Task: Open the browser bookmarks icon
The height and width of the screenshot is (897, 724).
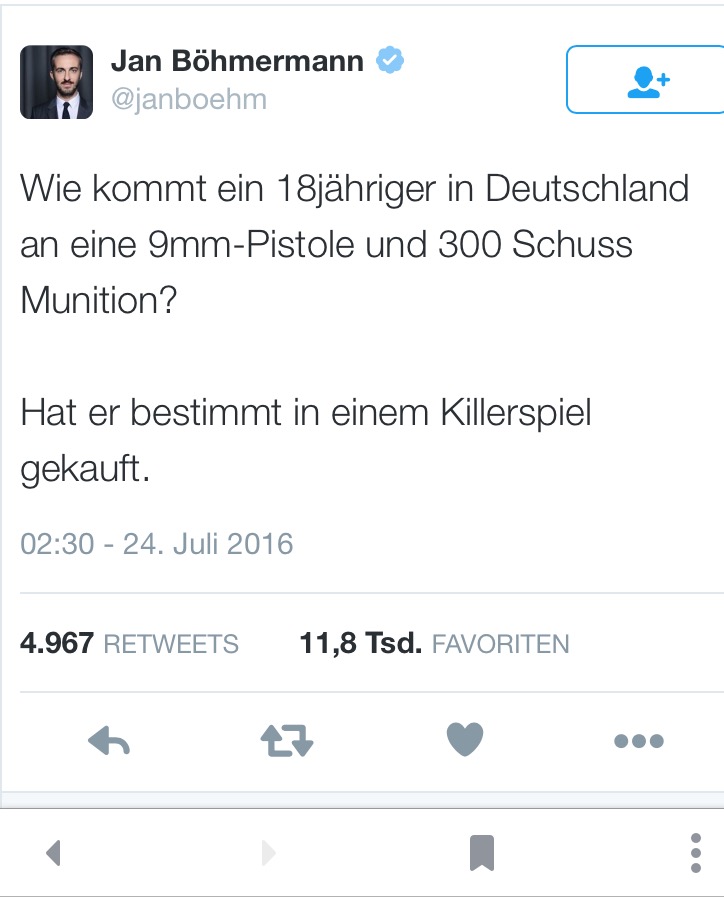Action: click(482, 853)
